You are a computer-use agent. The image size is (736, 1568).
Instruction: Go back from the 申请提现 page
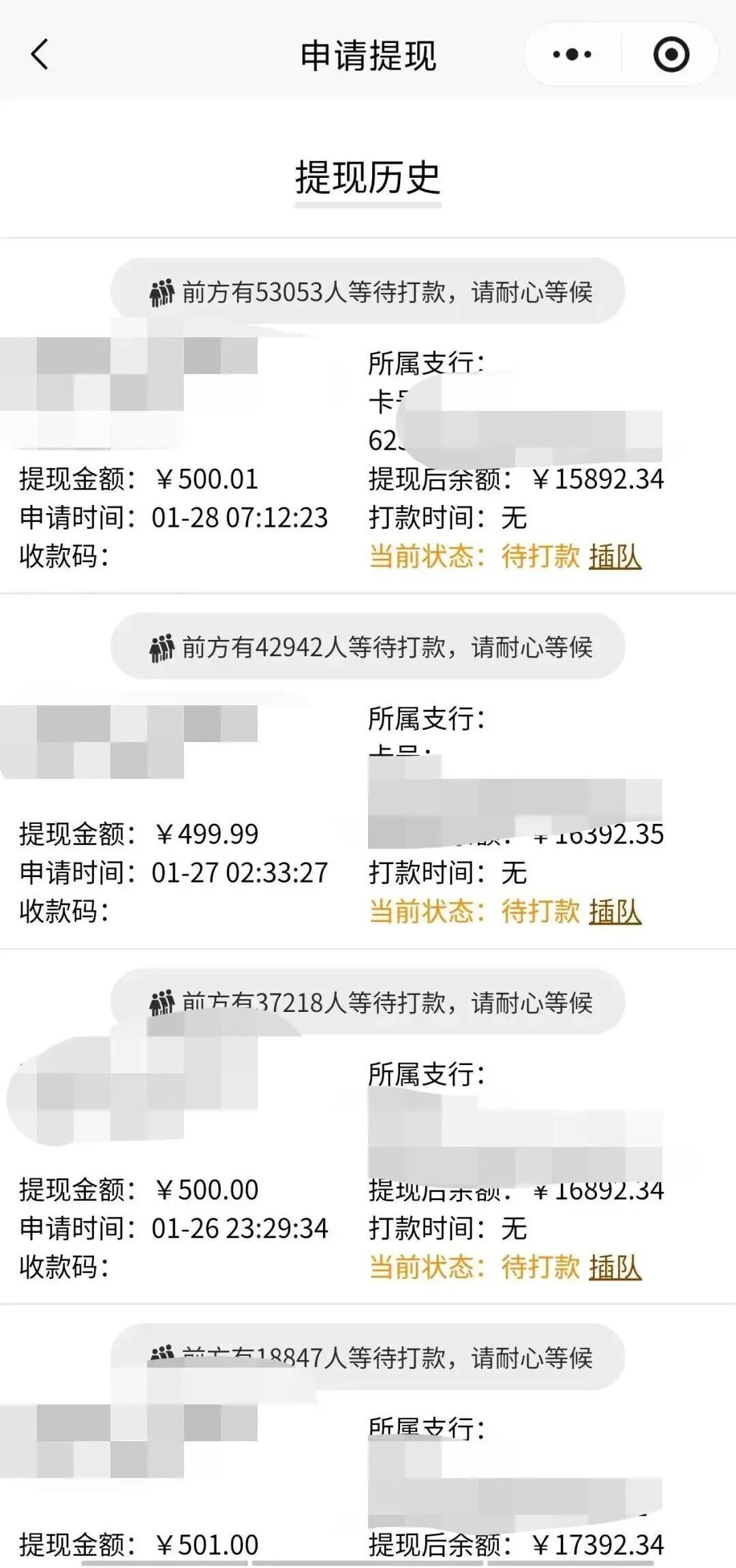pyautogui.click(x=40, y=55)
